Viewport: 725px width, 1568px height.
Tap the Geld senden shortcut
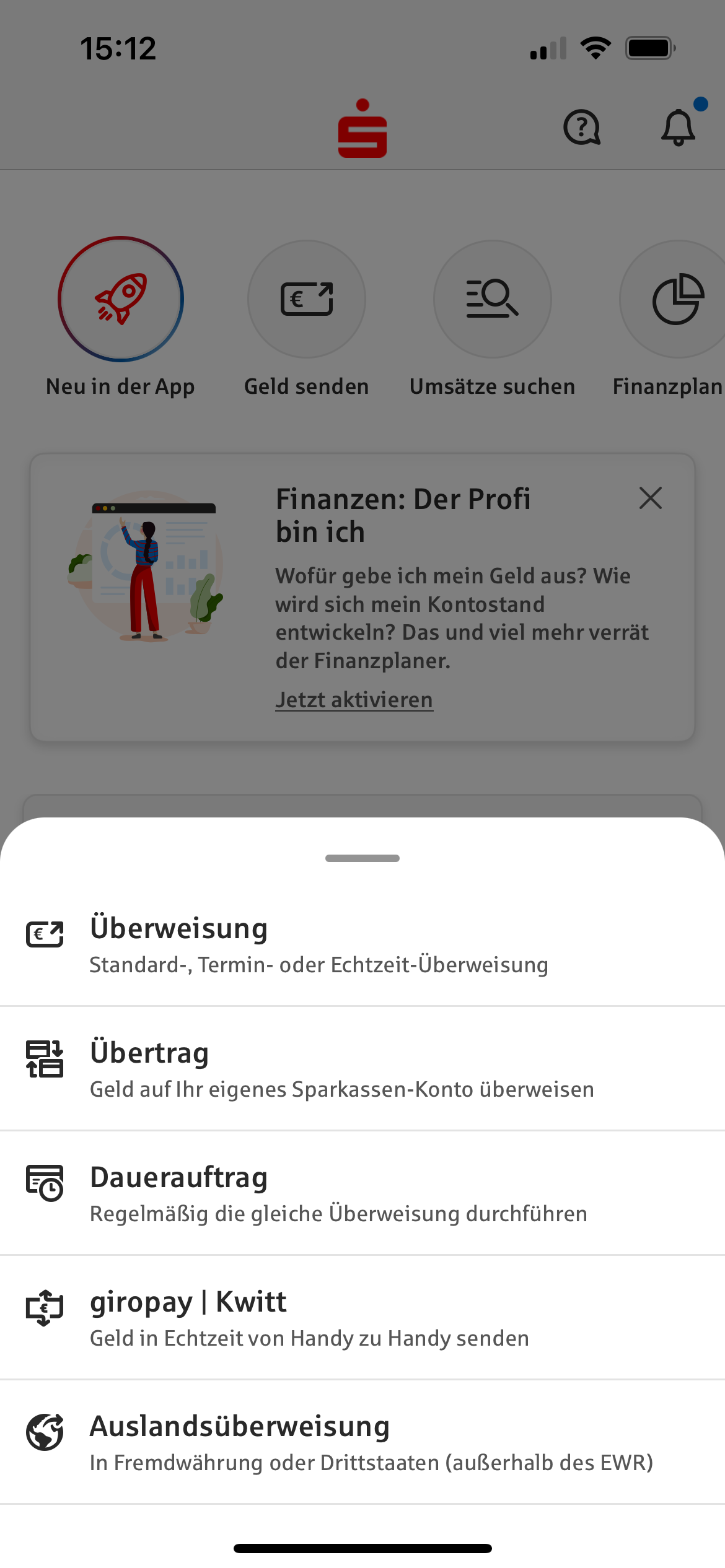click(307, 299)
